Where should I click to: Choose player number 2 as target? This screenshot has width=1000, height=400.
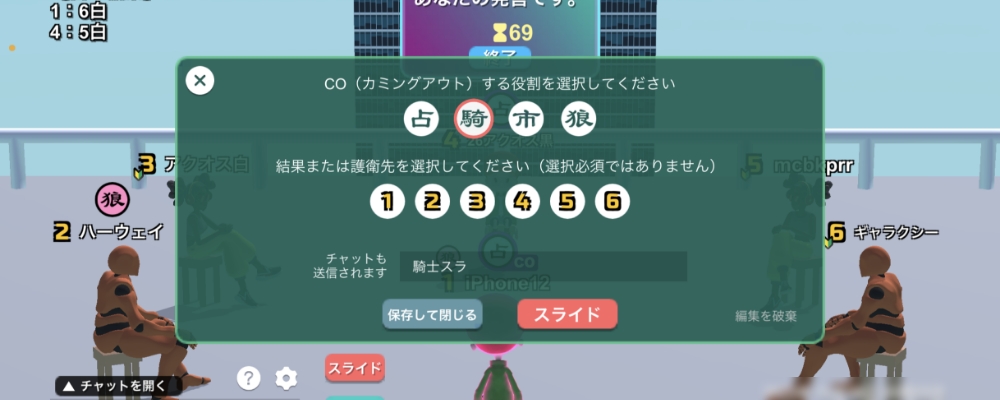[432, 202]
